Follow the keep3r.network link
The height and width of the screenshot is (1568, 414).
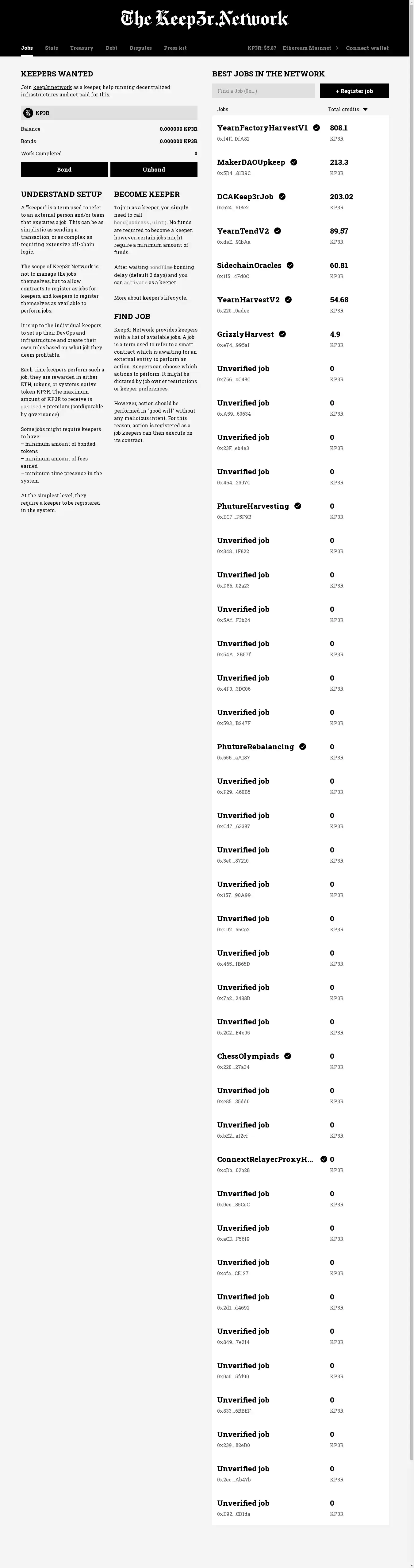point(52,88)
